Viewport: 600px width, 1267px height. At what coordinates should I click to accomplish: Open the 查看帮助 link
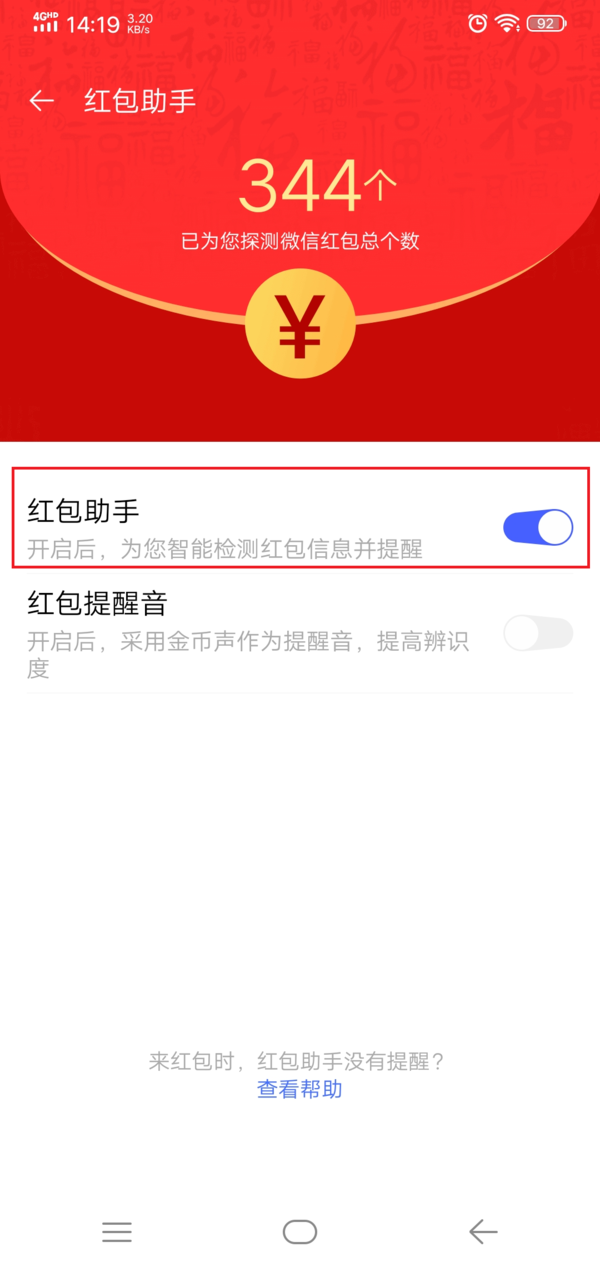pyautogui.click(x=299, y=1089)
